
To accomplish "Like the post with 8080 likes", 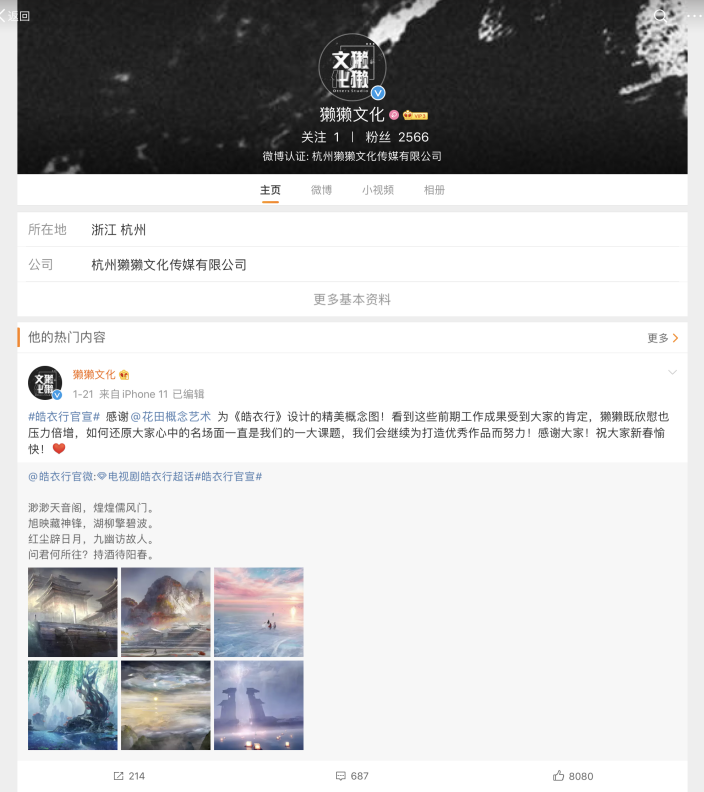I will [572, 776].
